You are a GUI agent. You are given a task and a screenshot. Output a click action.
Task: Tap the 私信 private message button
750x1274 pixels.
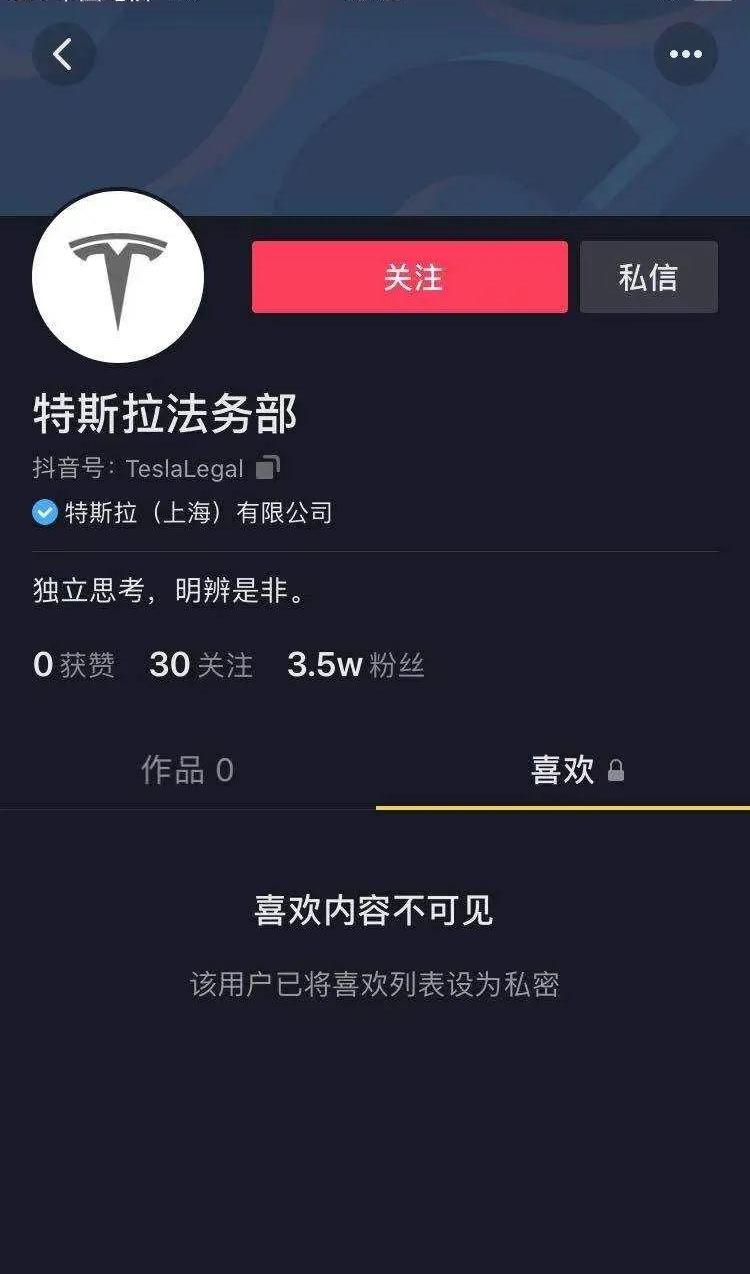coord(648,278)
